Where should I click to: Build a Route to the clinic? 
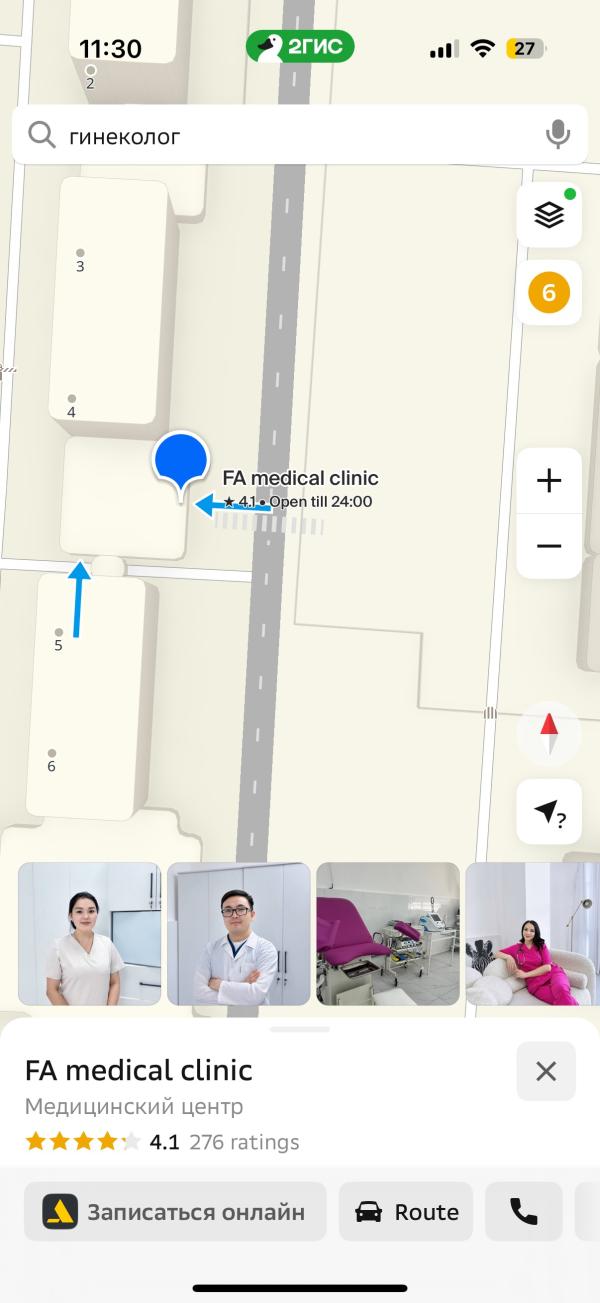(x=406, y=1212)
